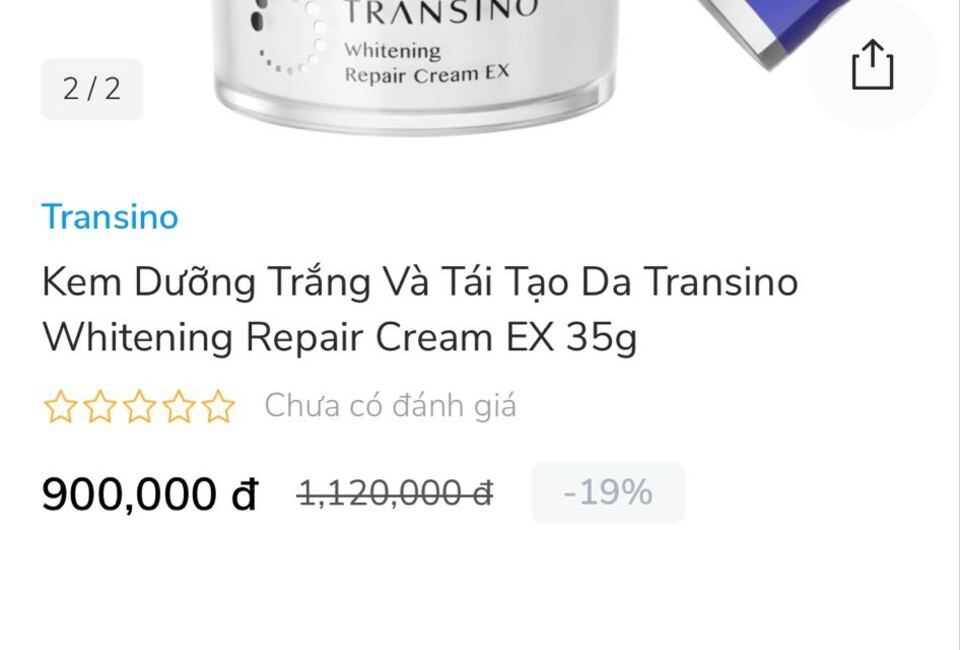Open the product rating stars
960x650 pixels.
[x=139, y=407]
